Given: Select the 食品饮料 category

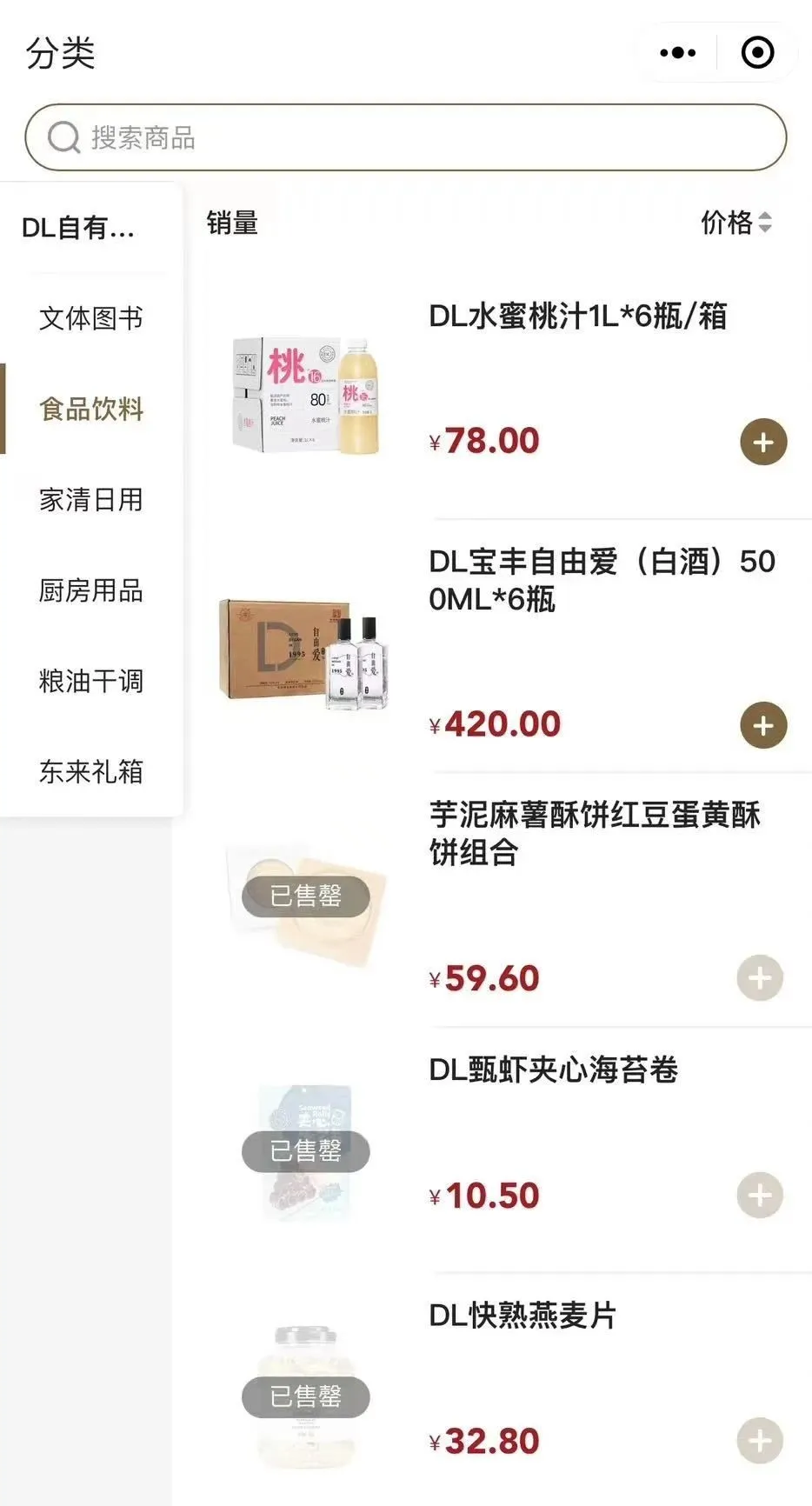Looking at the screenshot, I should [90, 409].
